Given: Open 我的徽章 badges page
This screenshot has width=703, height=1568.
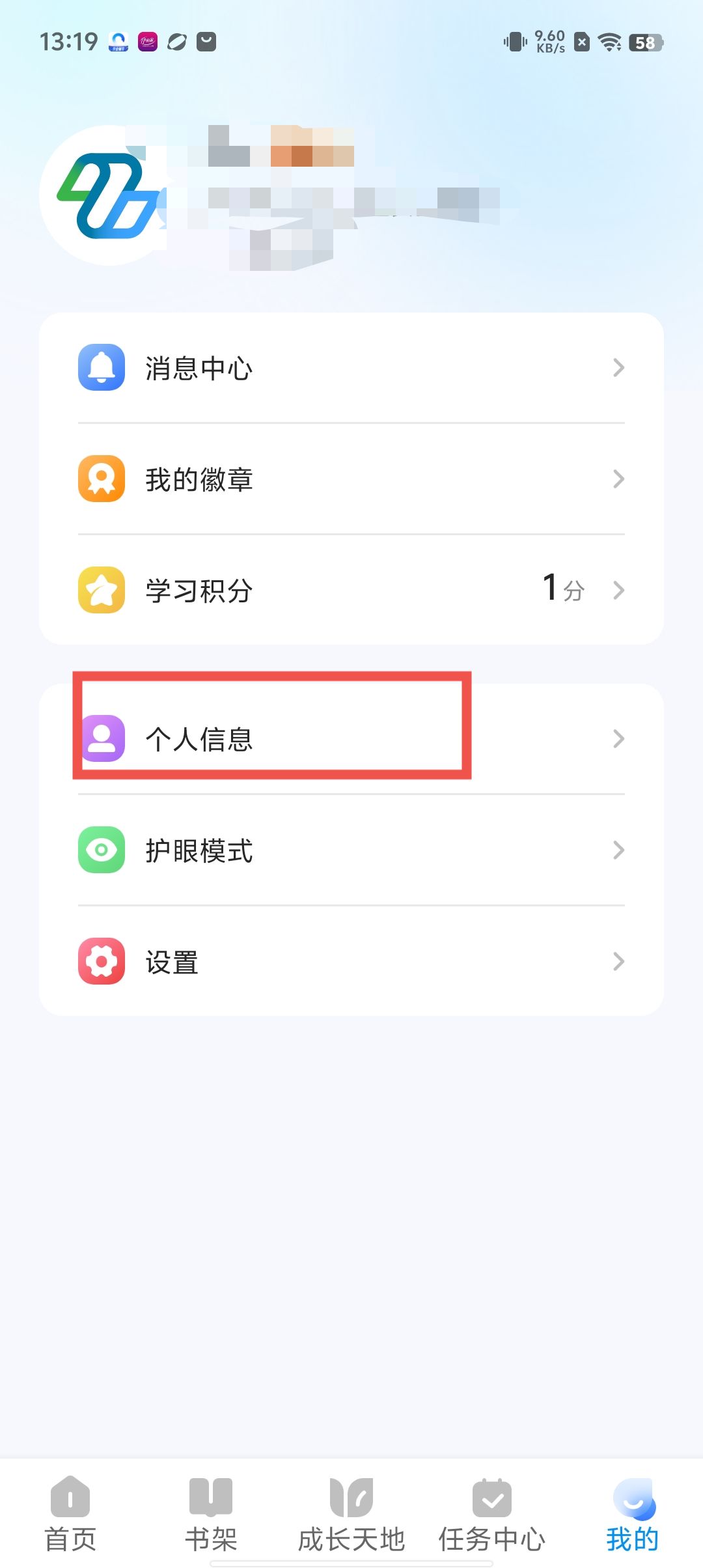Looking at the screenshot, I should (351, 479).
